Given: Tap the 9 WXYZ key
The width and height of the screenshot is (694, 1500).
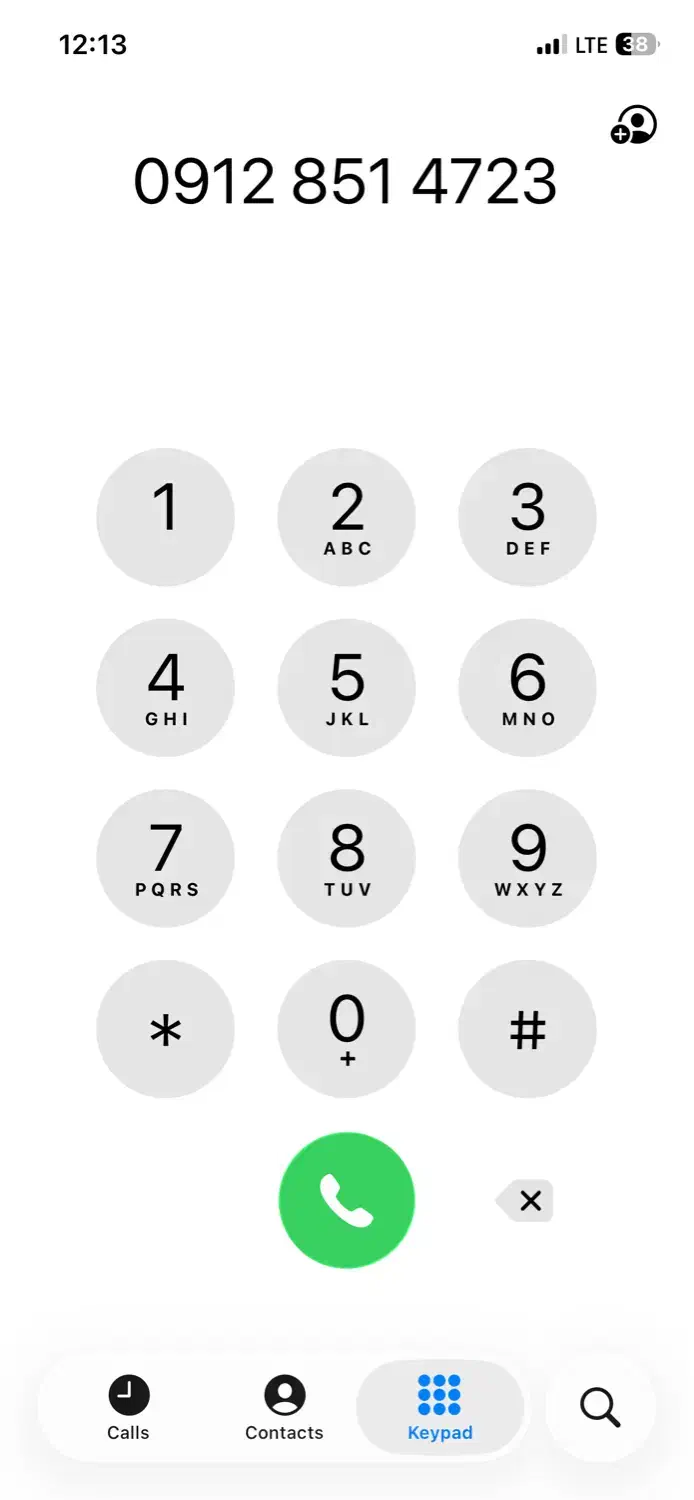Looking at the screenshot, I should click(x=527, y=858).
